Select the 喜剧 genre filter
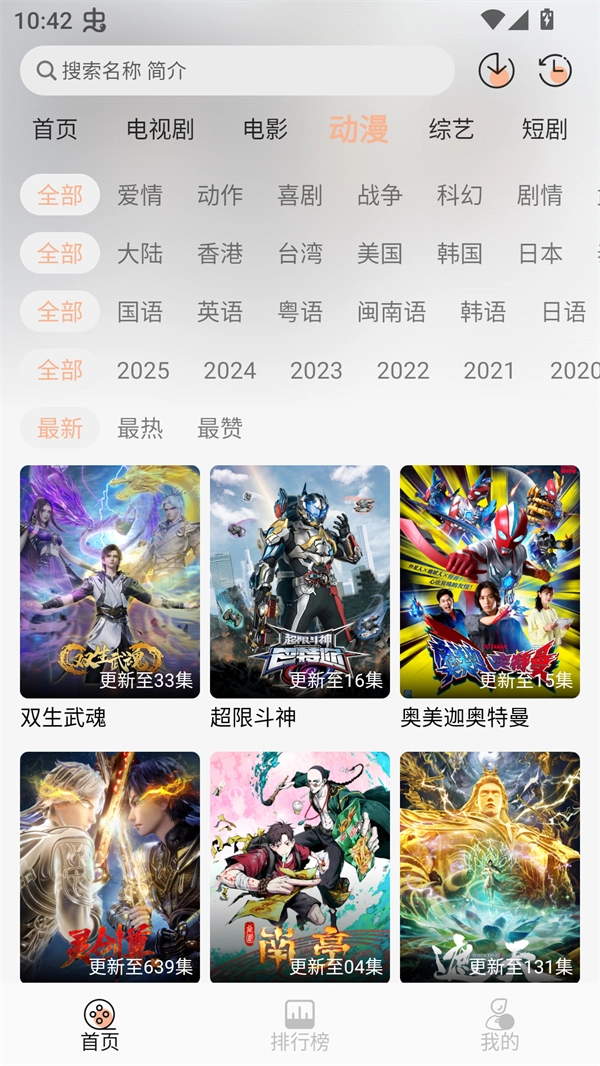The width and height of the screenshot is (600, 1066). point(300,195)
